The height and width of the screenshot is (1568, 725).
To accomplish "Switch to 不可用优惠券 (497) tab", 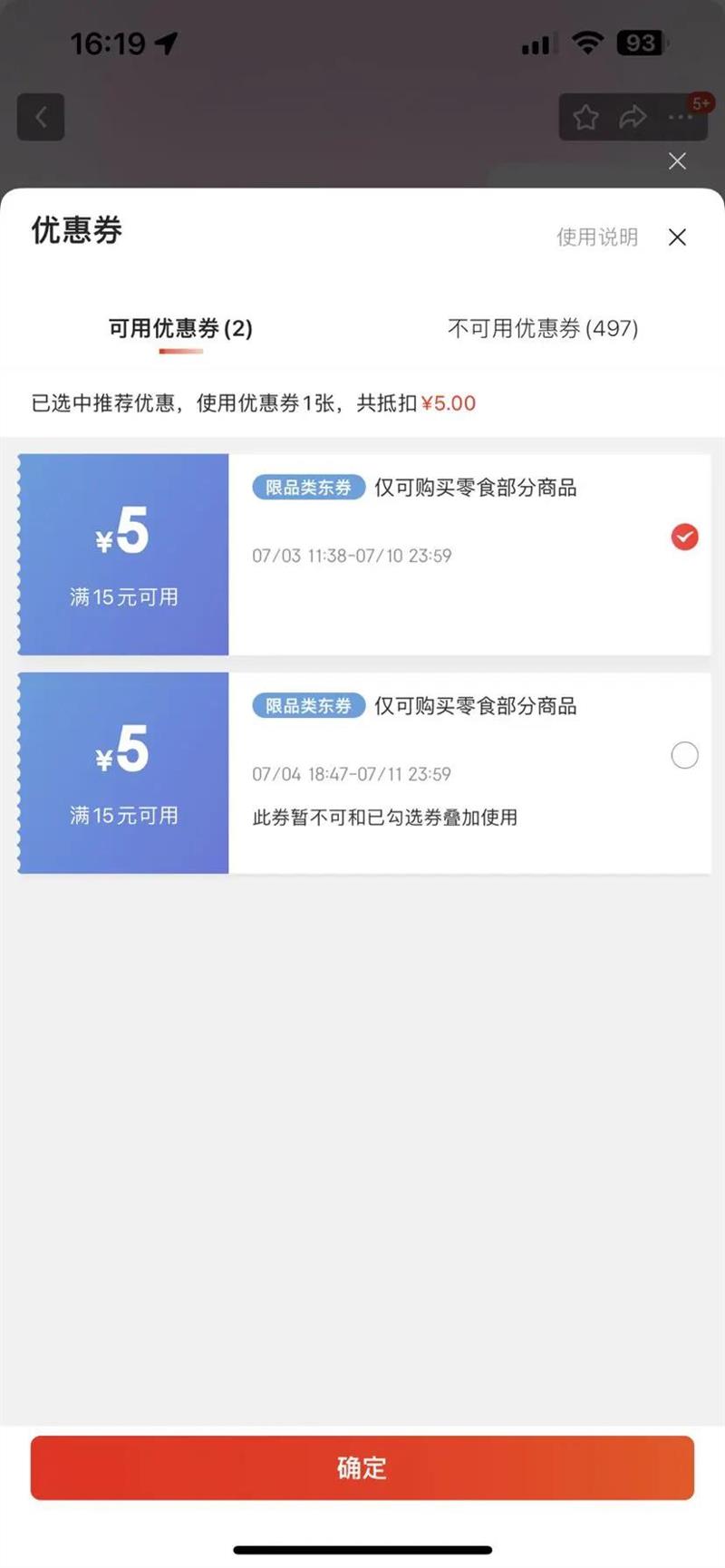I will [543, 328].
